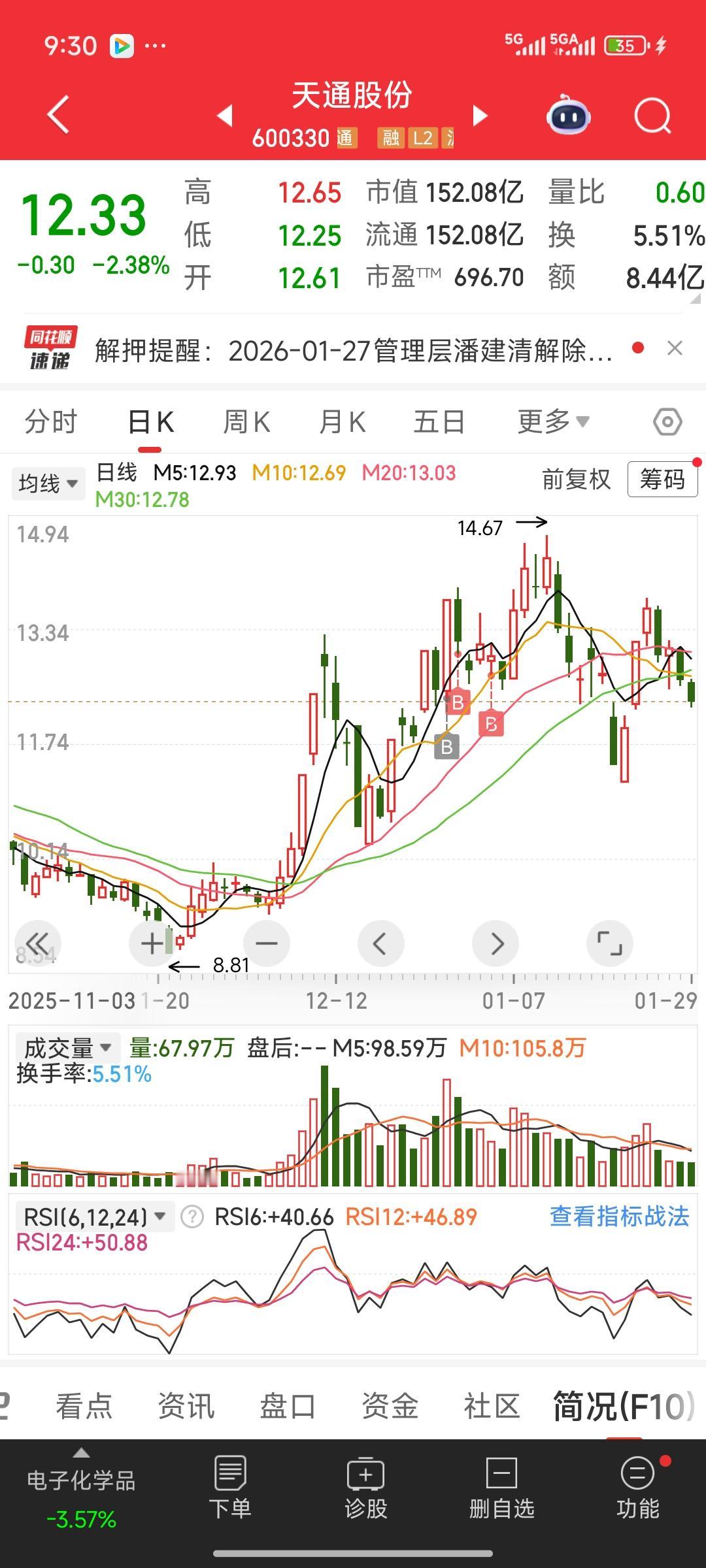Screen dimensions: 706x1568
Task: Open the search magnifier icon
Action: point(652,117)
